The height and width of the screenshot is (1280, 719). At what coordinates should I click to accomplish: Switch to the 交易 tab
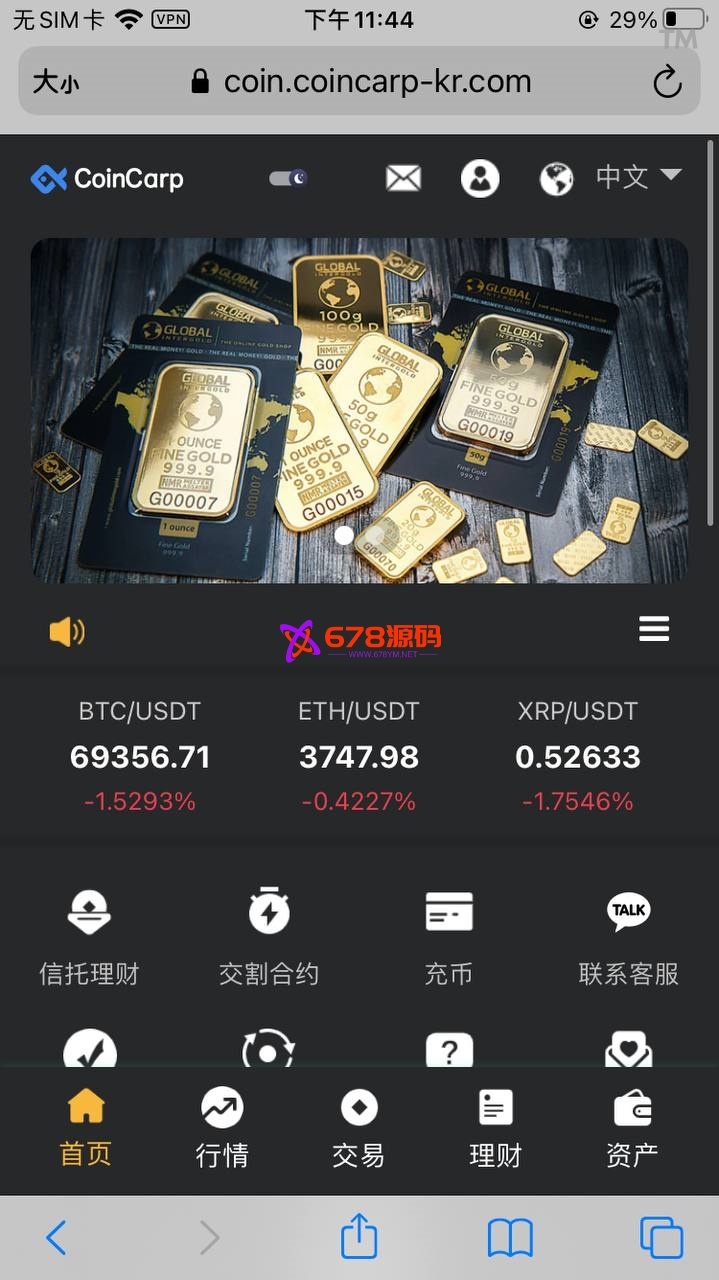pos(359,1128)
